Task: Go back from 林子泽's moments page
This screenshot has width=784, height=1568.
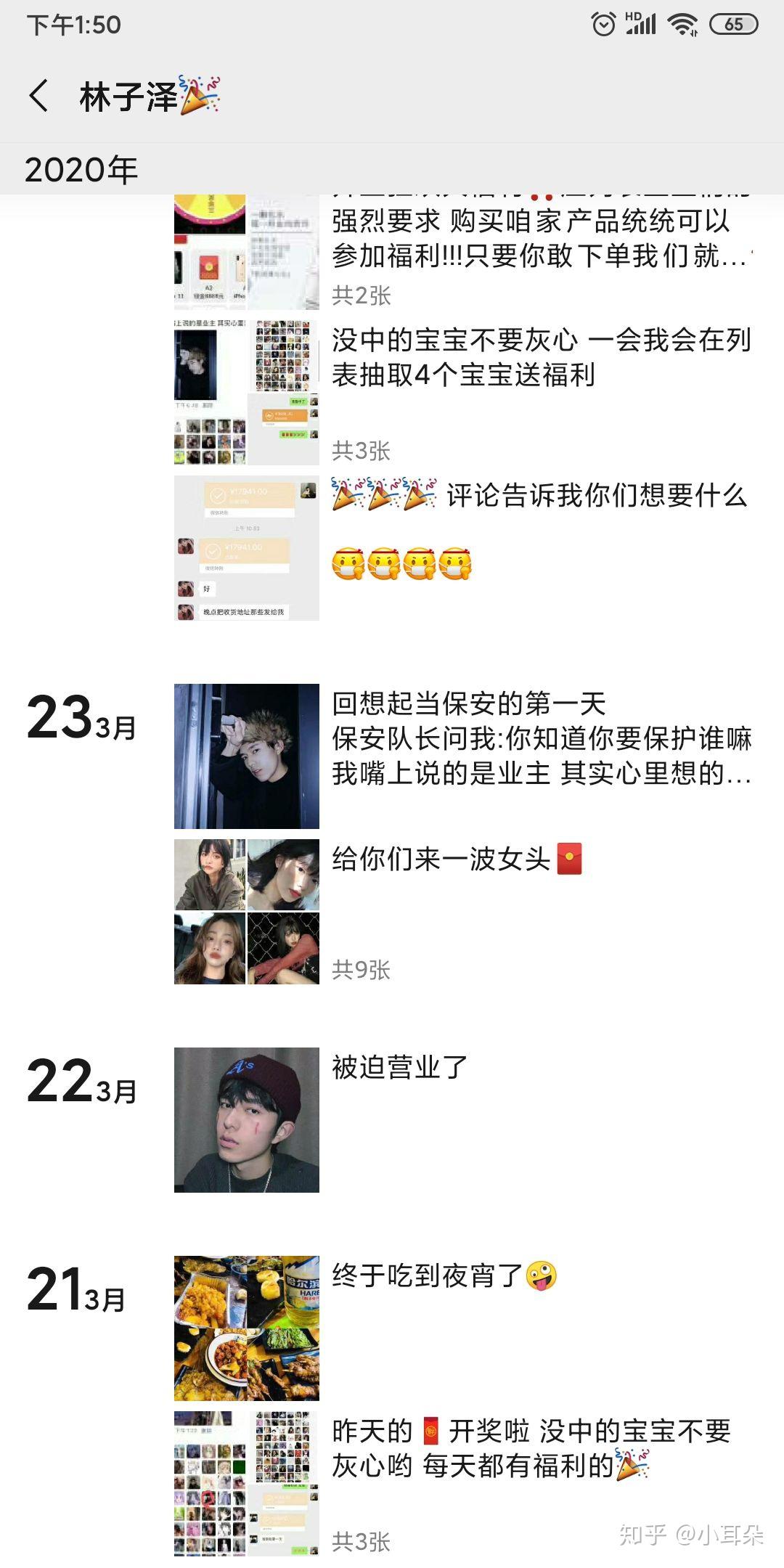Action: tap(39, 96)
